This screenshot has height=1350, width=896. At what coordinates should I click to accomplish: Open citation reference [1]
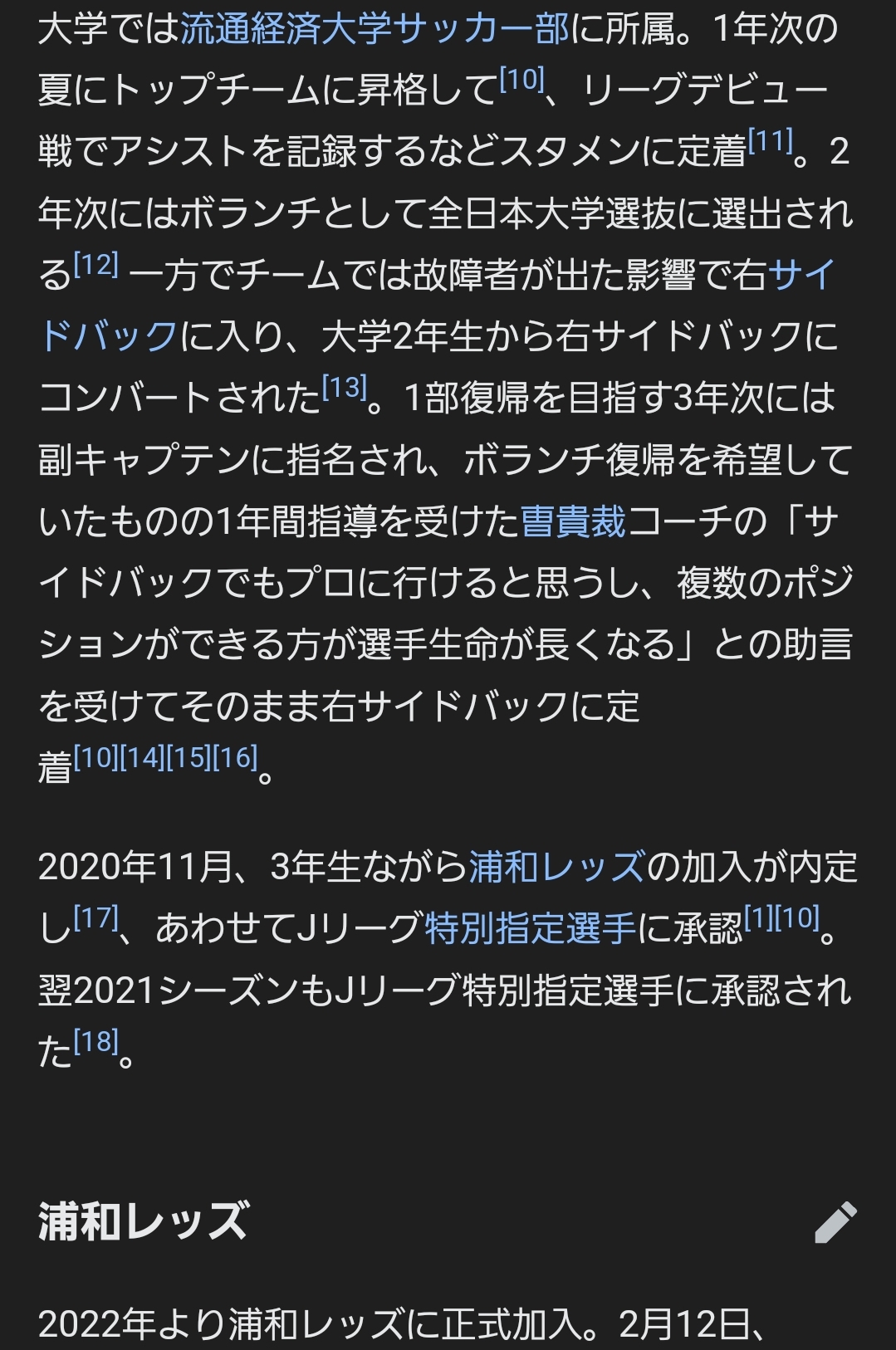click(x=758, y=917)
